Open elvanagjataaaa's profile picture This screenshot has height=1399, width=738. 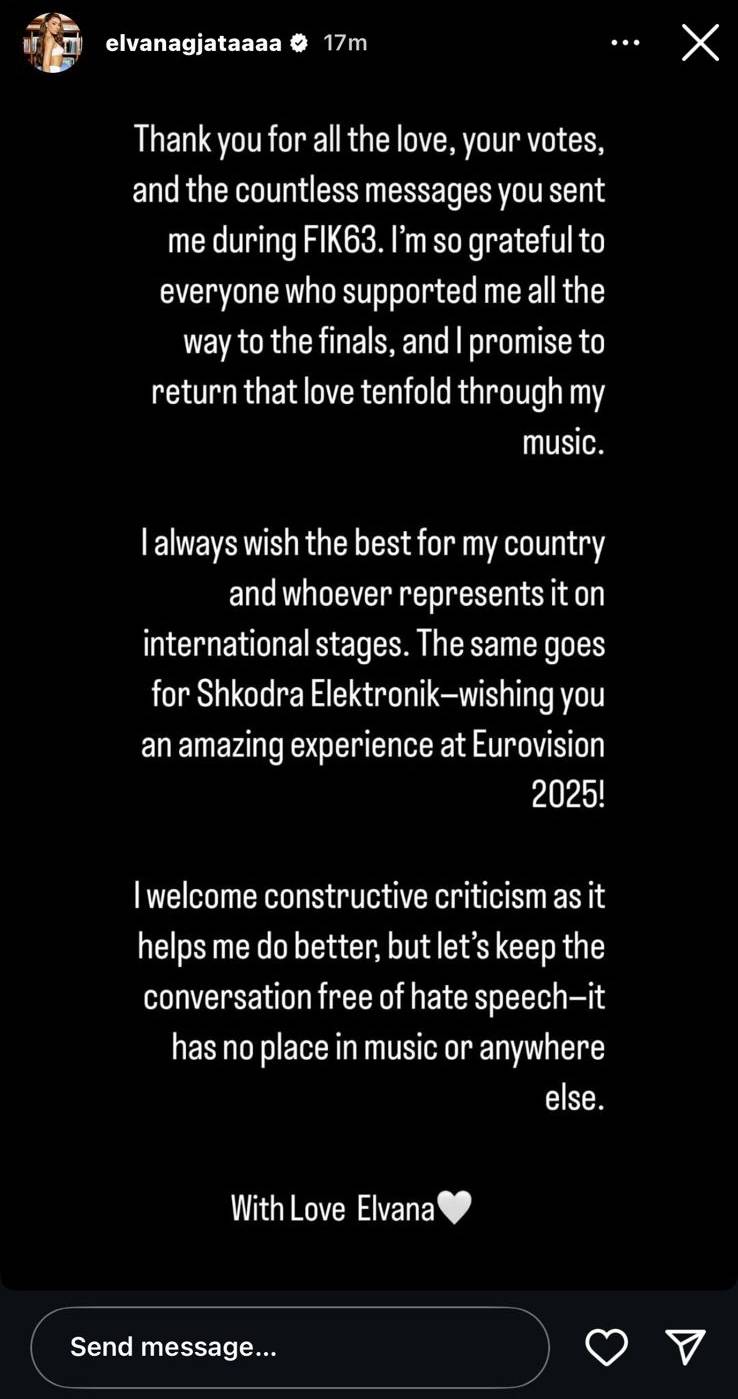click(x=52, y=43)
